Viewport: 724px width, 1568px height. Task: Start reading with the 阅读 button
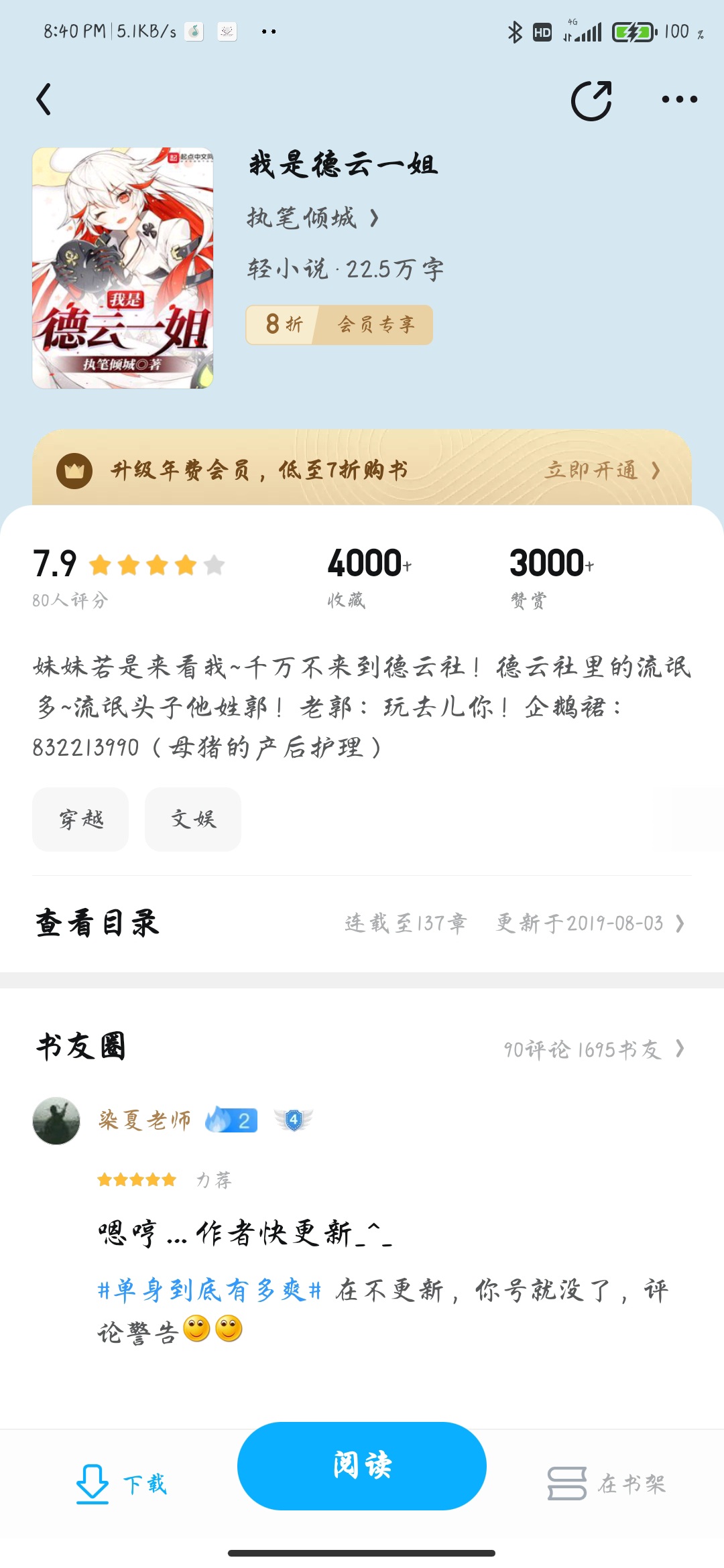coord(362,1465)
